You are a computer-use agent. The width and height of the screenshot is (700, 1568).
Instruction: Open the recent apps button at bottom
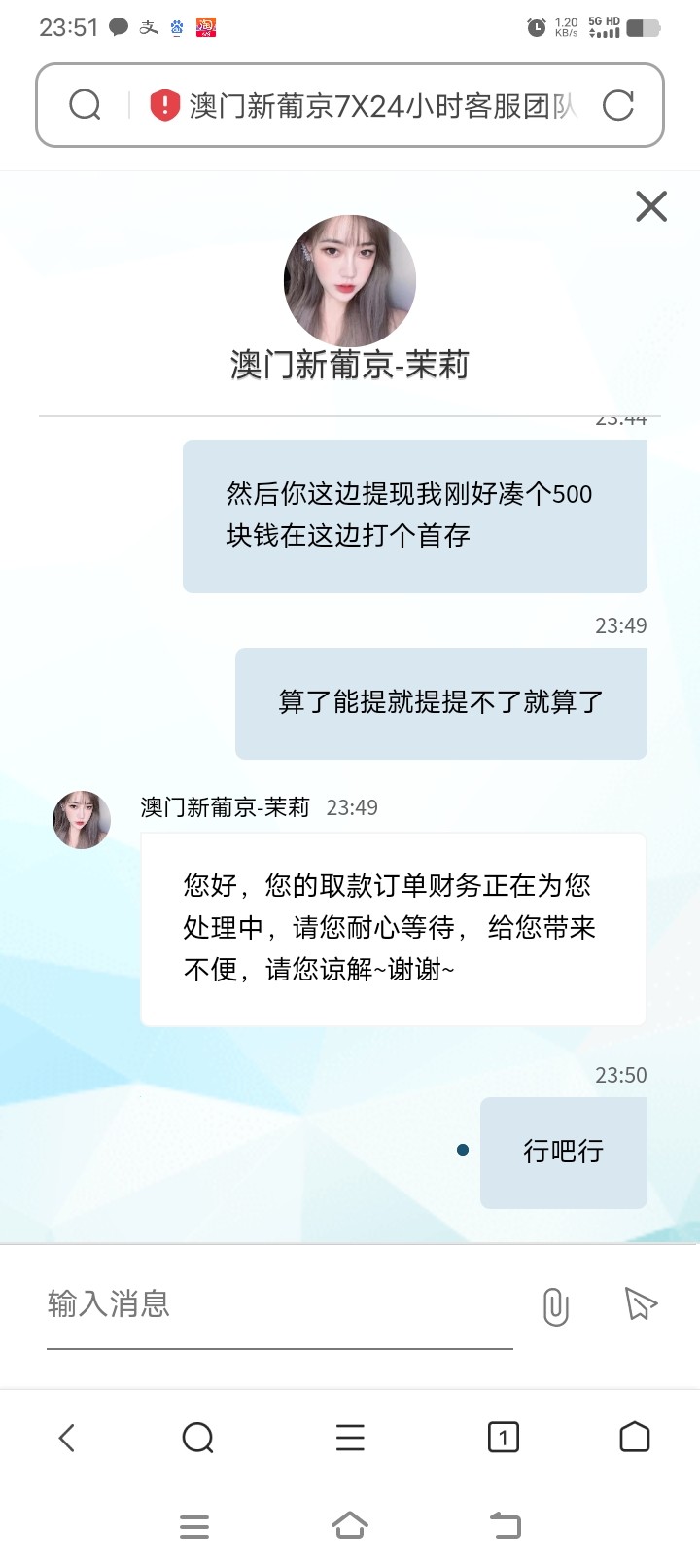click(194, 1525)
